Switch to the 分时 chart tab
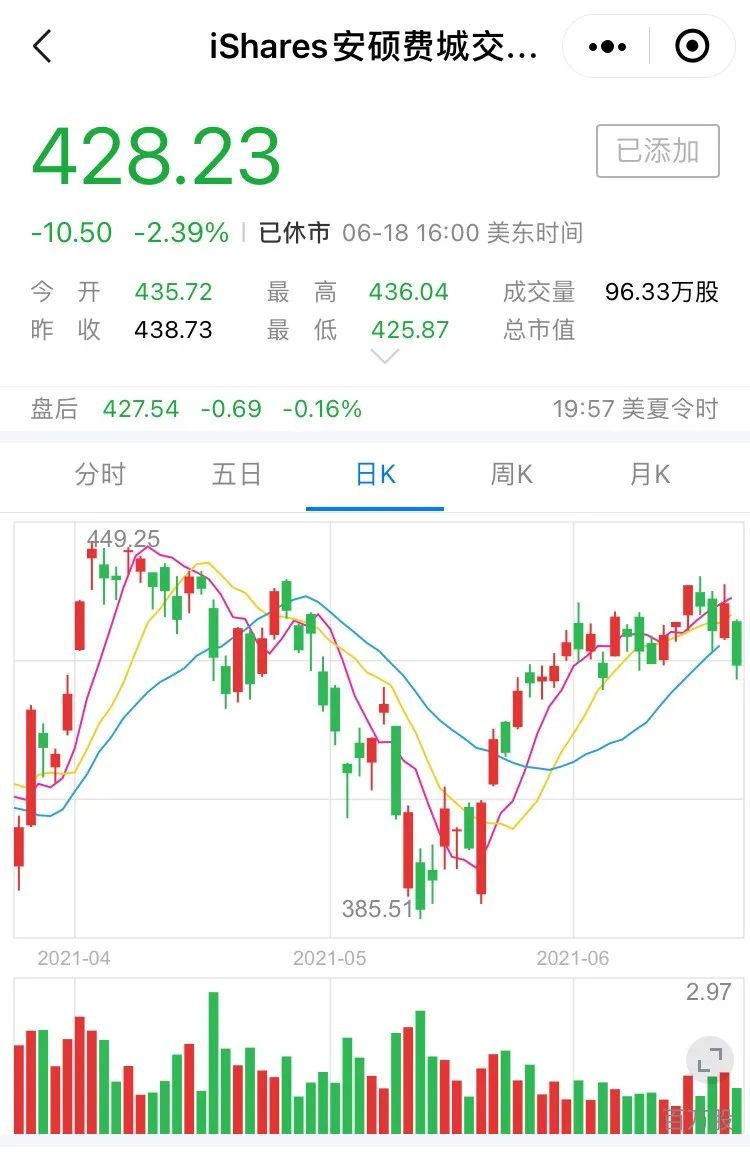The height and width of the screenshot is (1152, 750). click(x=101, y=474)
